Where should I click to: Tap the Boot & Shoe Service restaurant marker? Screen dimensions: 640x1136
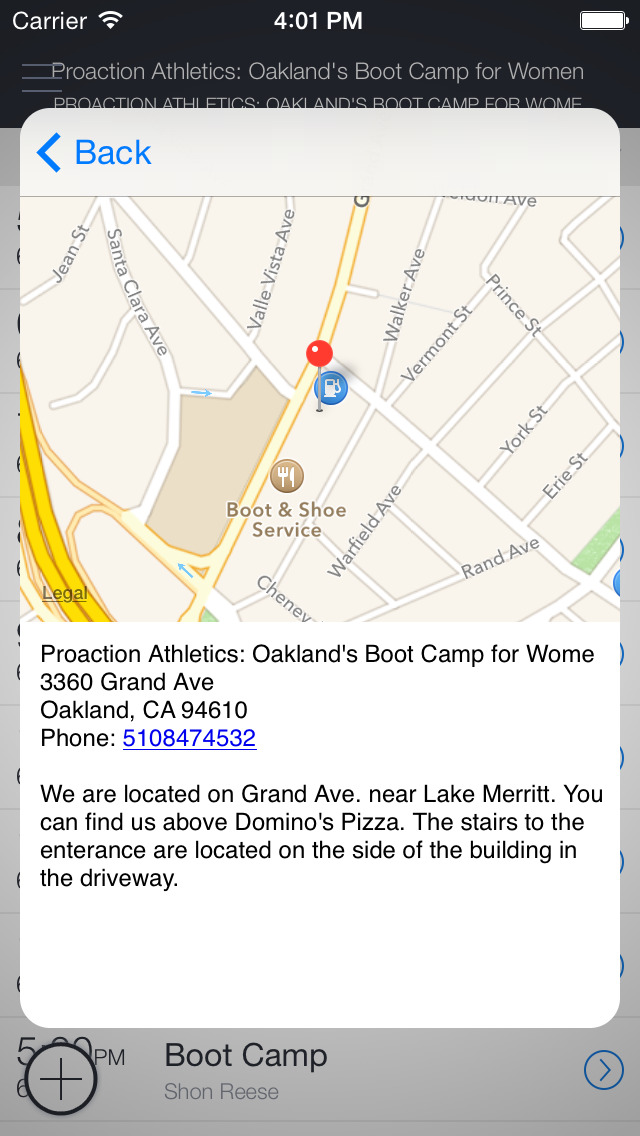pyautogui.click(x=287, y=477)
